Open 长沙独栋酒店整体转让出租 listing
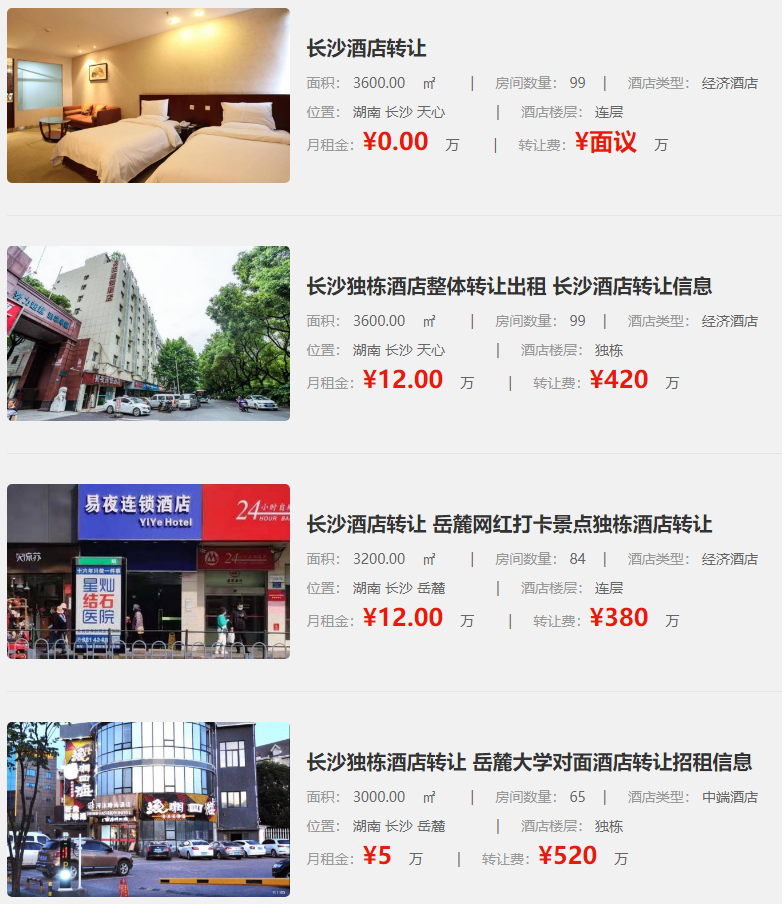This screenshot has width=782, height=904. [x=509, y=286]
